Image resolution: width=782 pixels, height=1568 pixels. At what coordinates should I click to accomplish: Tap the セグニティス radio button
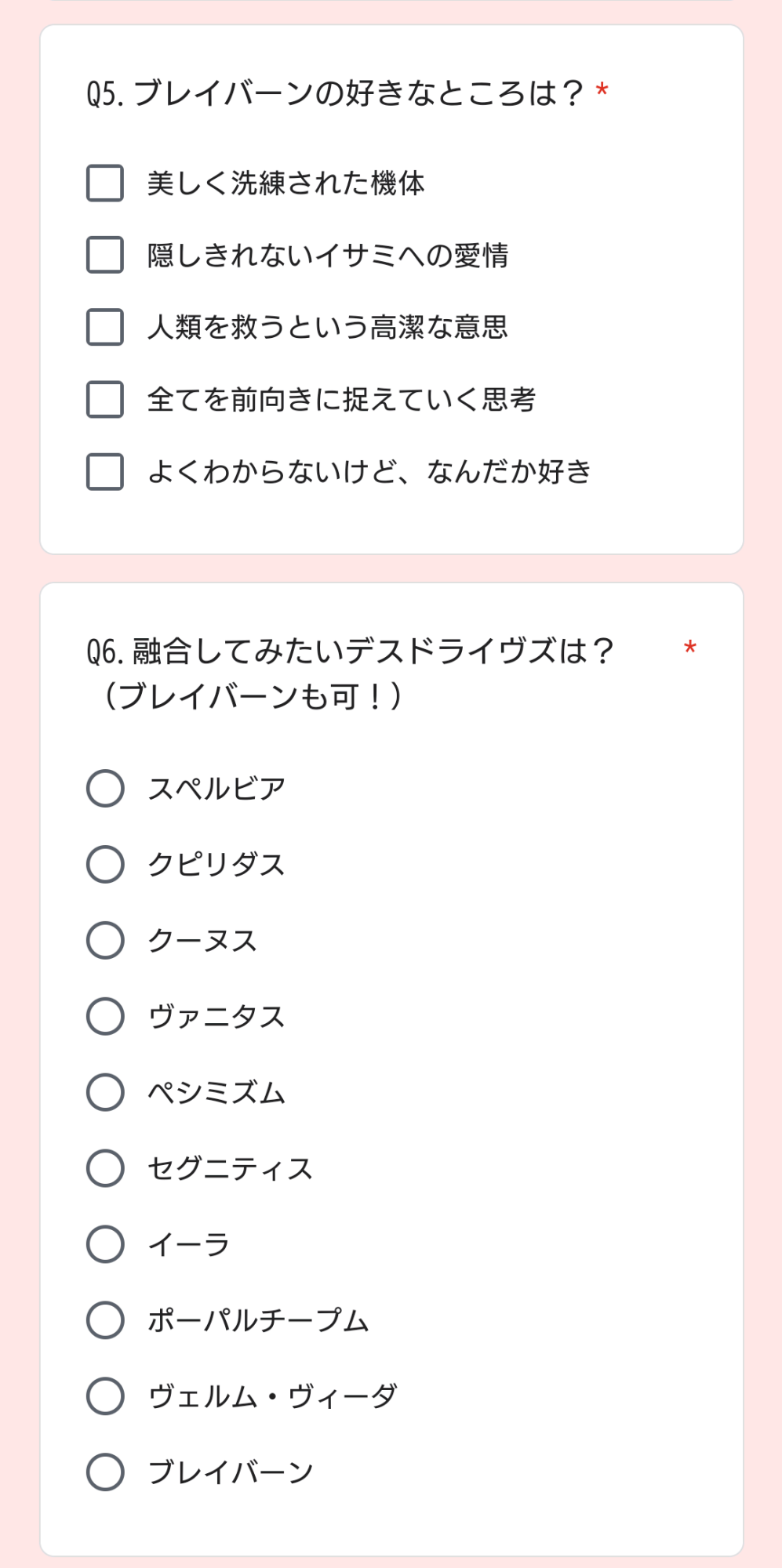coord(105,1168)
